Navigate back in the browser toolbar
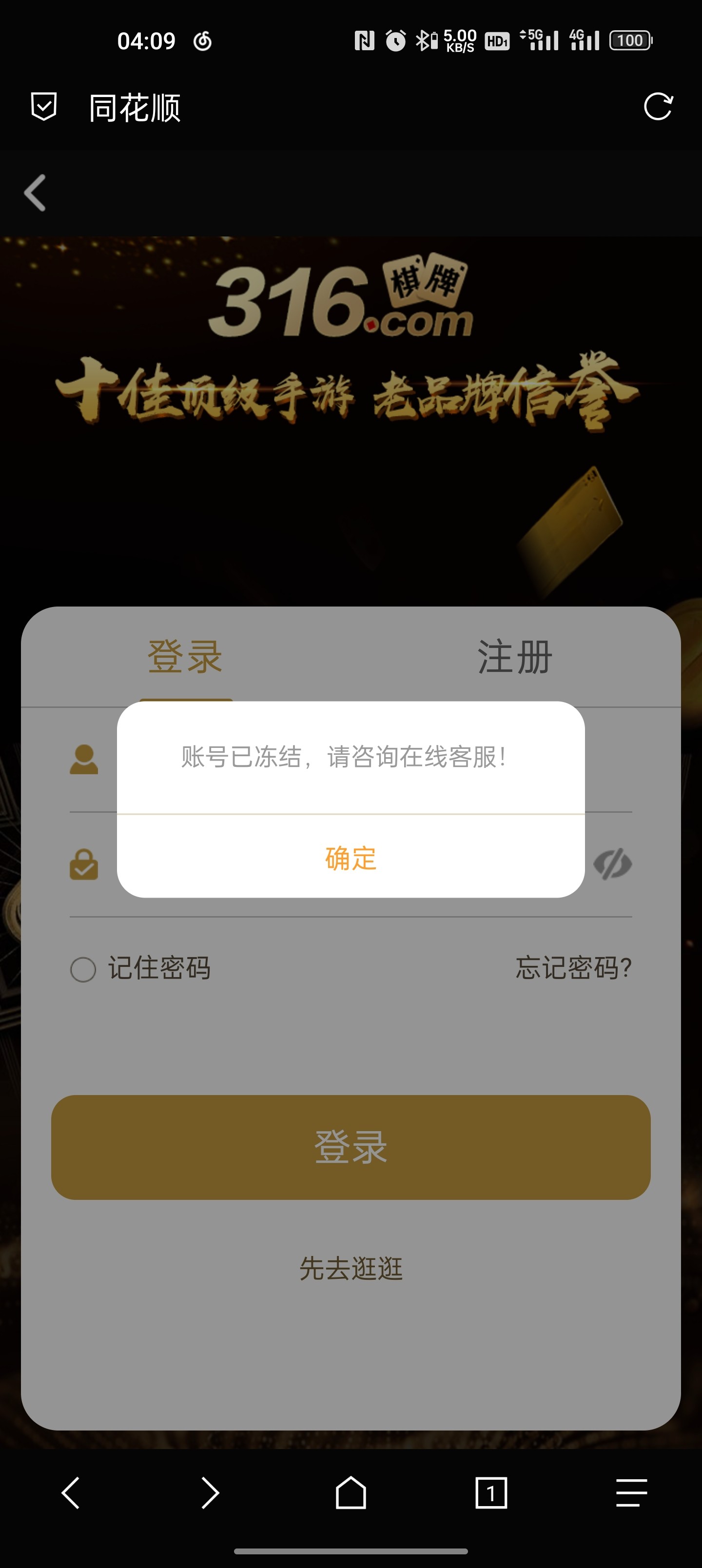The width and height of the screenshot is (702, 1568). (x=71, y=1492)
